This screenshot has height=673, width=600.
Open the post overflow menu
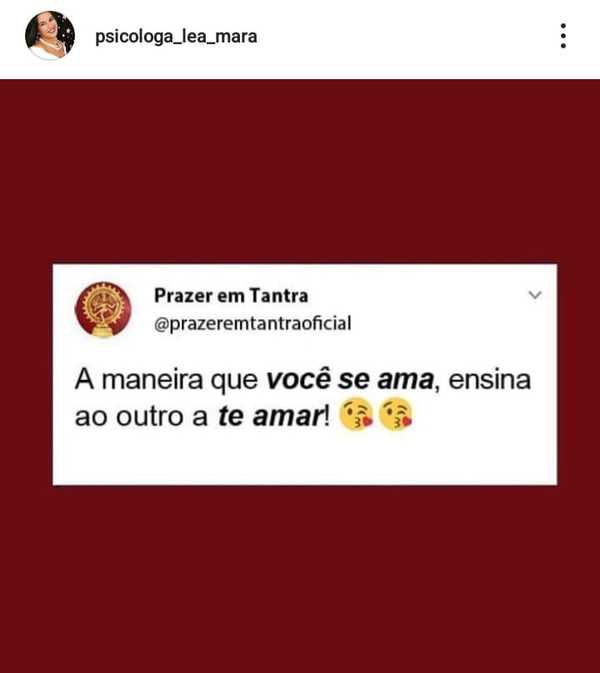(563, 37)
